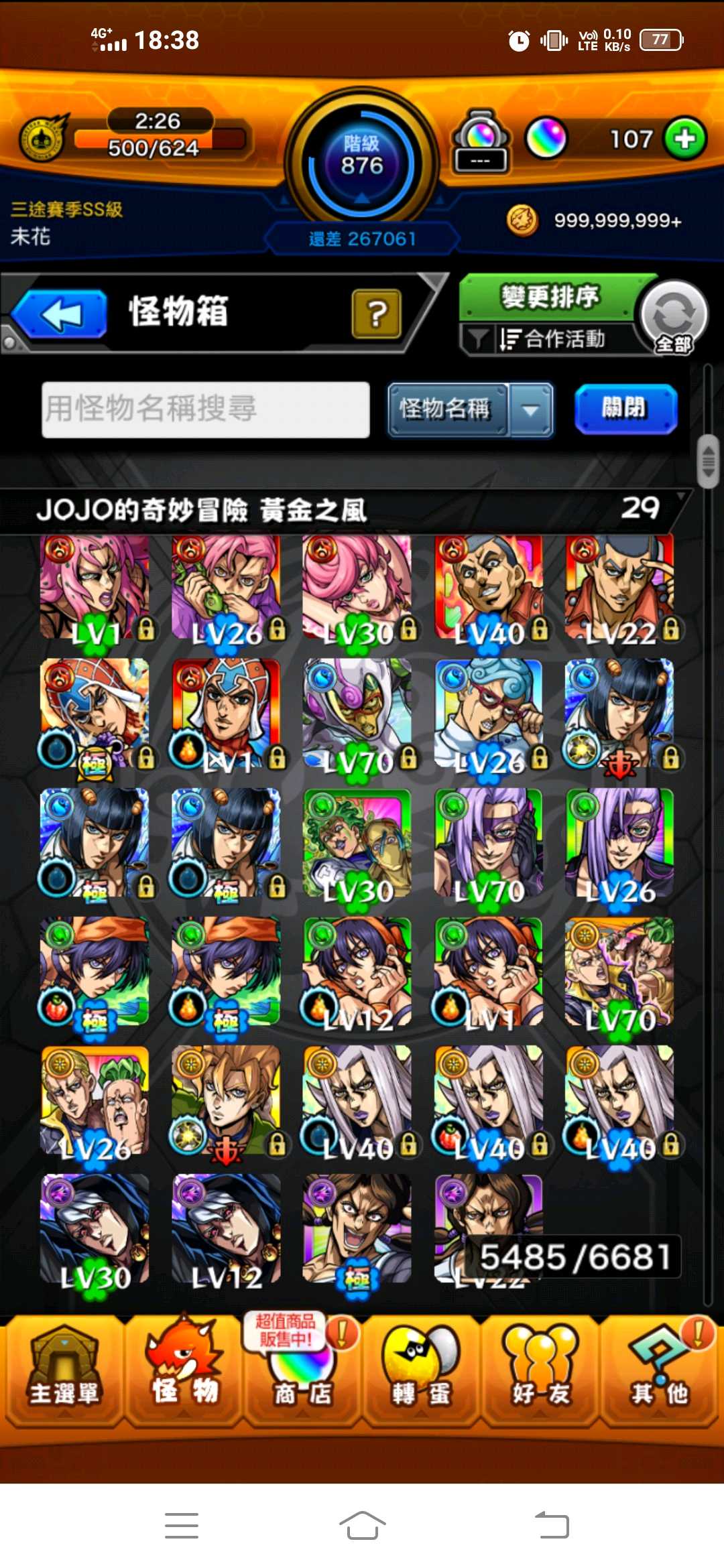The height and width of the screenshot is (1568, 724).
Task: Tap the system home button
Action: (362, 1526)
